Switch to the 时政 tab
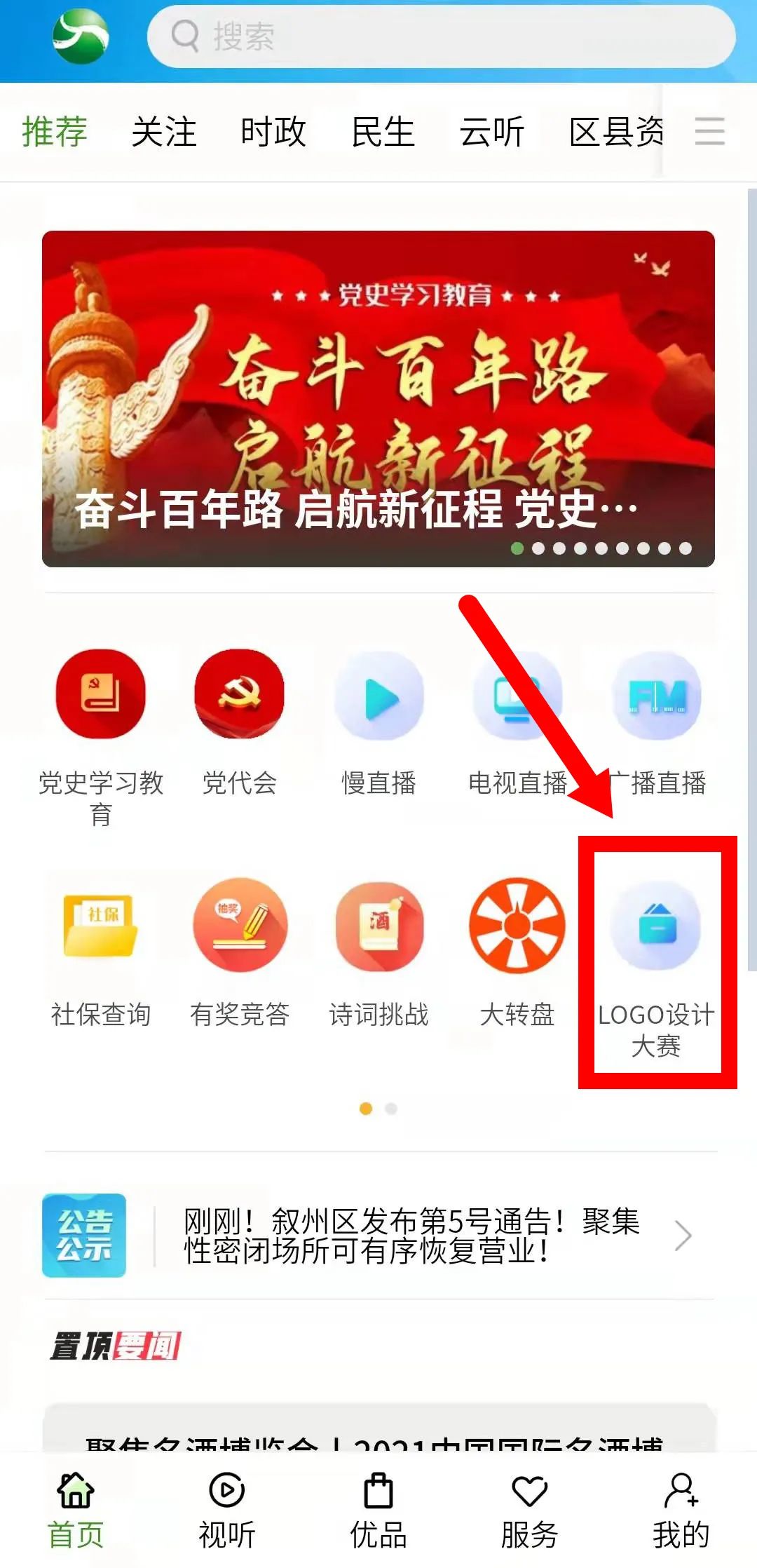Image resolution: width=757 pixels, height=1568 pixels. click(273, 132)
